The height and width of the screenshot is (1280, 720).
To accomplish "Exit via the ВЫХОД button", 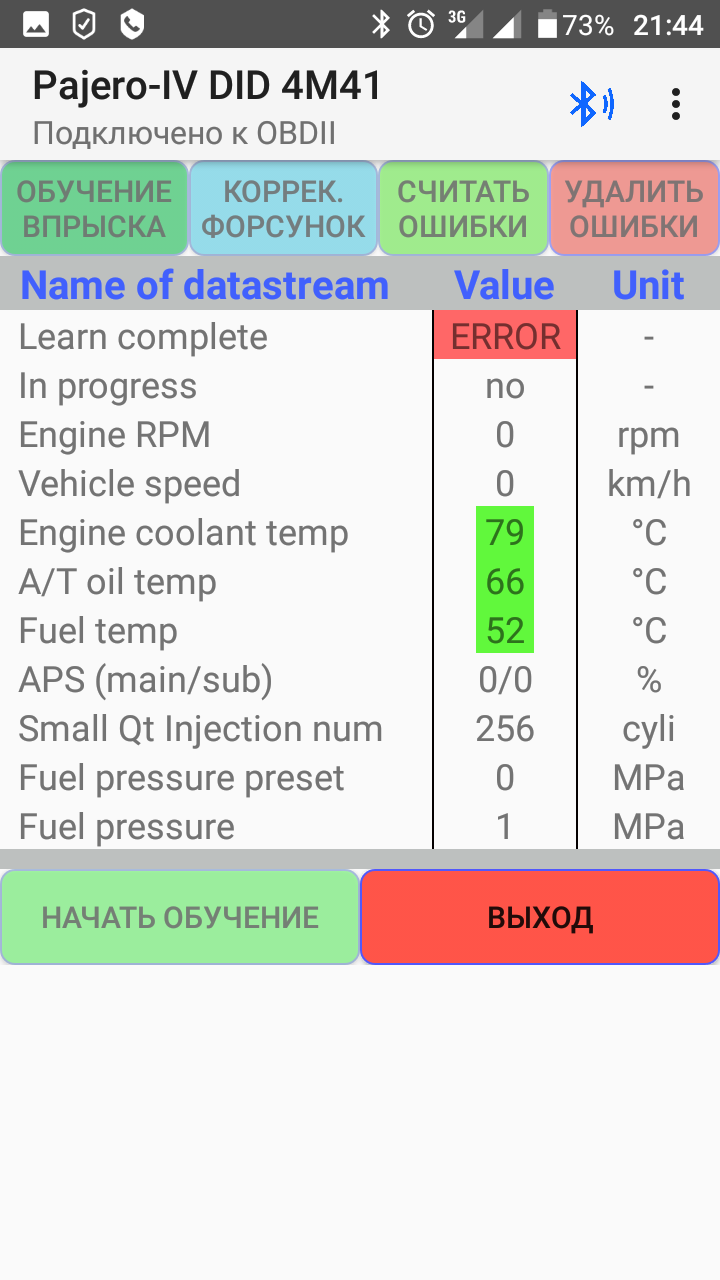I will coord(540,917).
